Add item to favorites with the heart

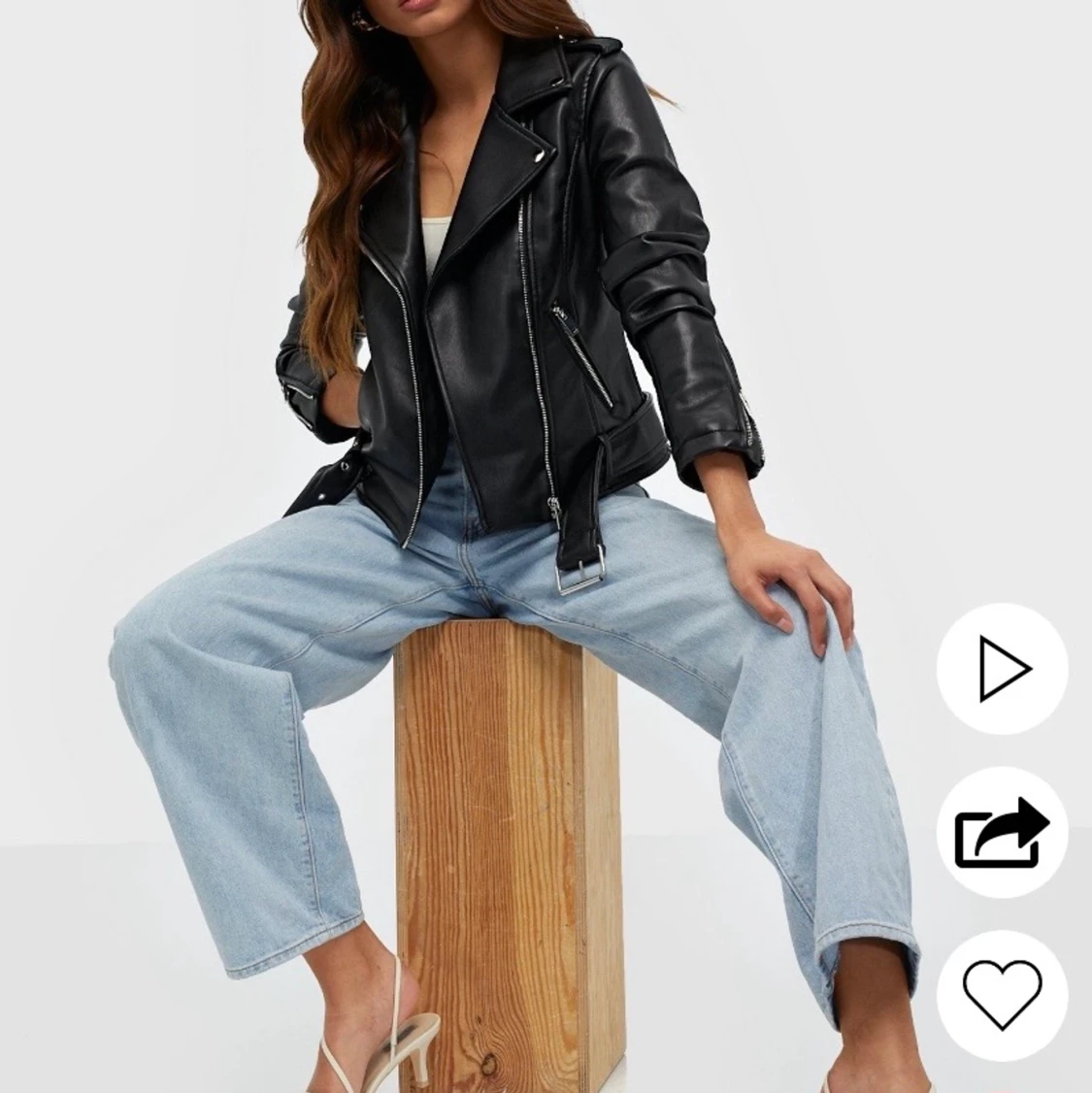(x=1002, y=995)
